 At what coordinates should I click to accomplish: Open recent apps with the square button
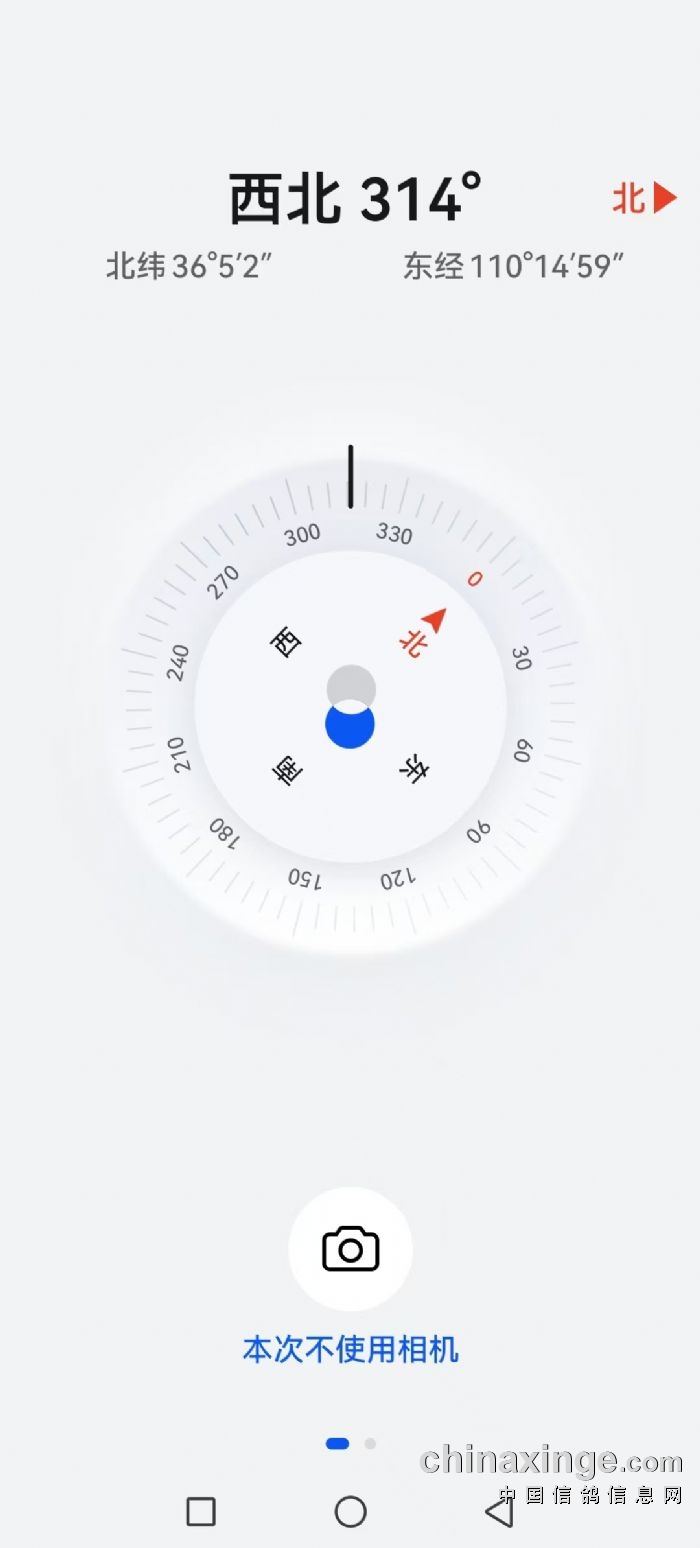[x=201, y=1511]
